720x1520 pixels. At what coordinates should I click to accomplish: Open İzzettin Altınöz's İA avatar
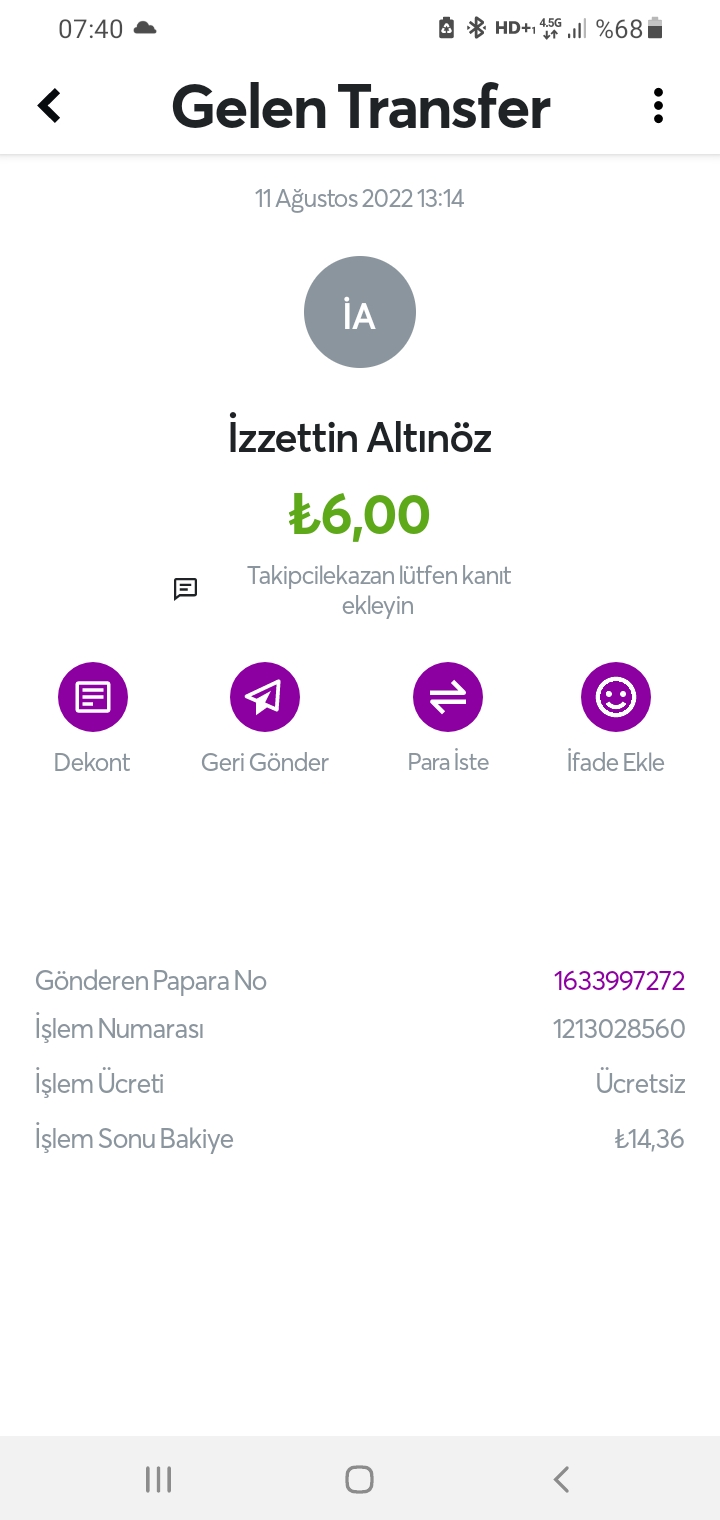360,312
